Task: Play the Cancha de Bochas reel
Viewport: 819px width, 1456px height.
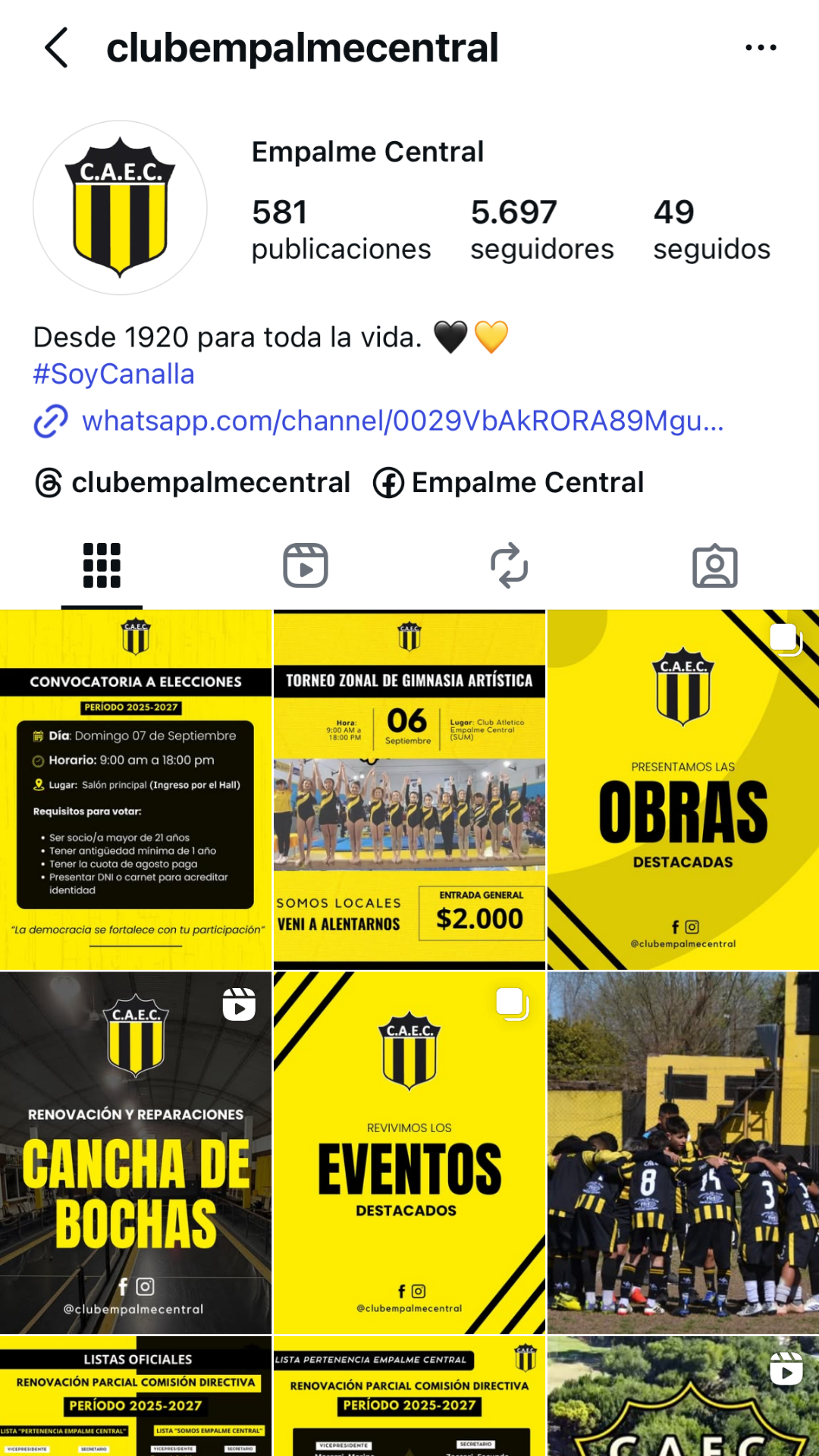Action: coord(136,1153)
